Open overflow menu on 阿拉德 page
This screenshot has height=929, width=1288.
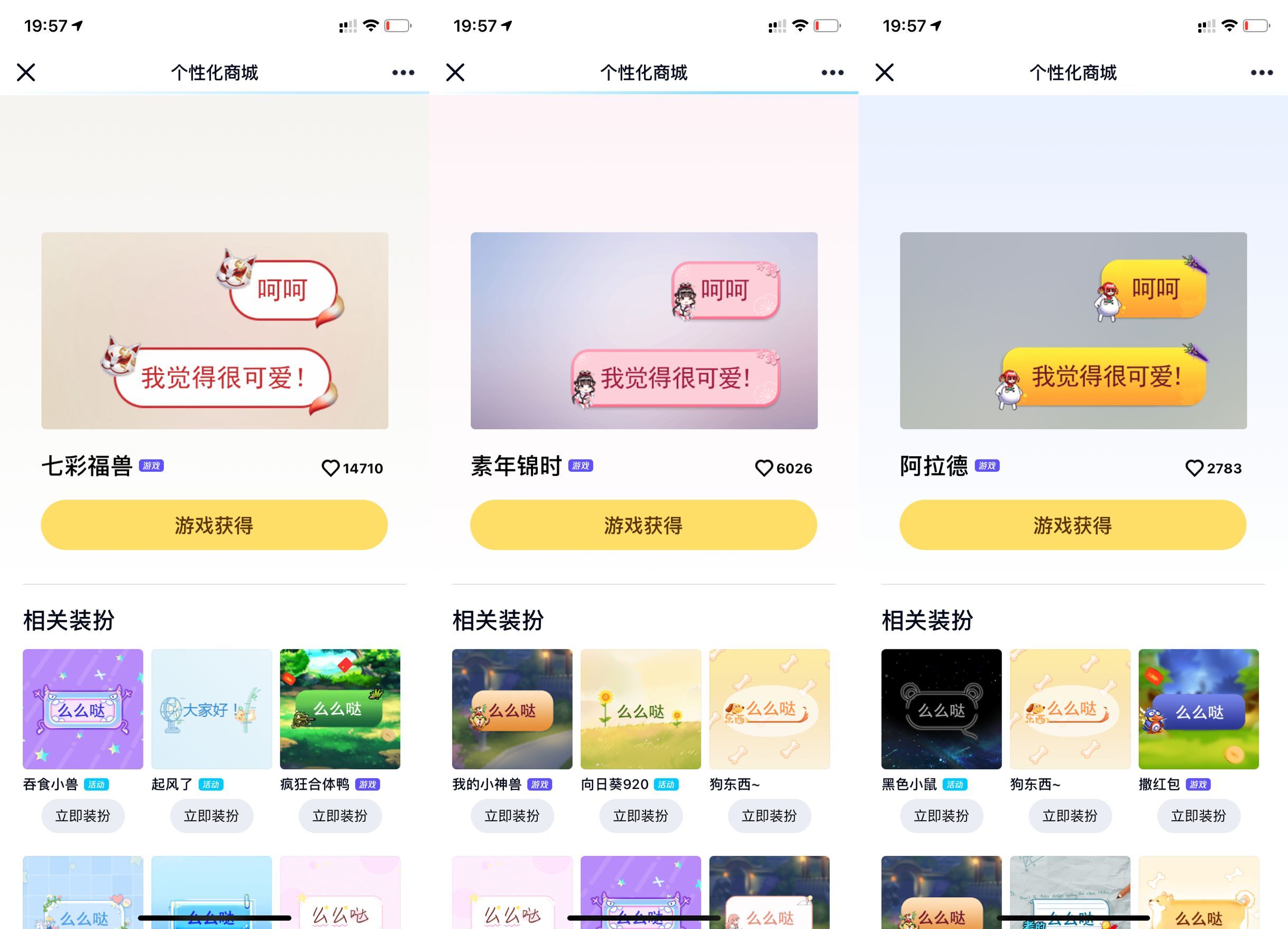coord(1262,72)
